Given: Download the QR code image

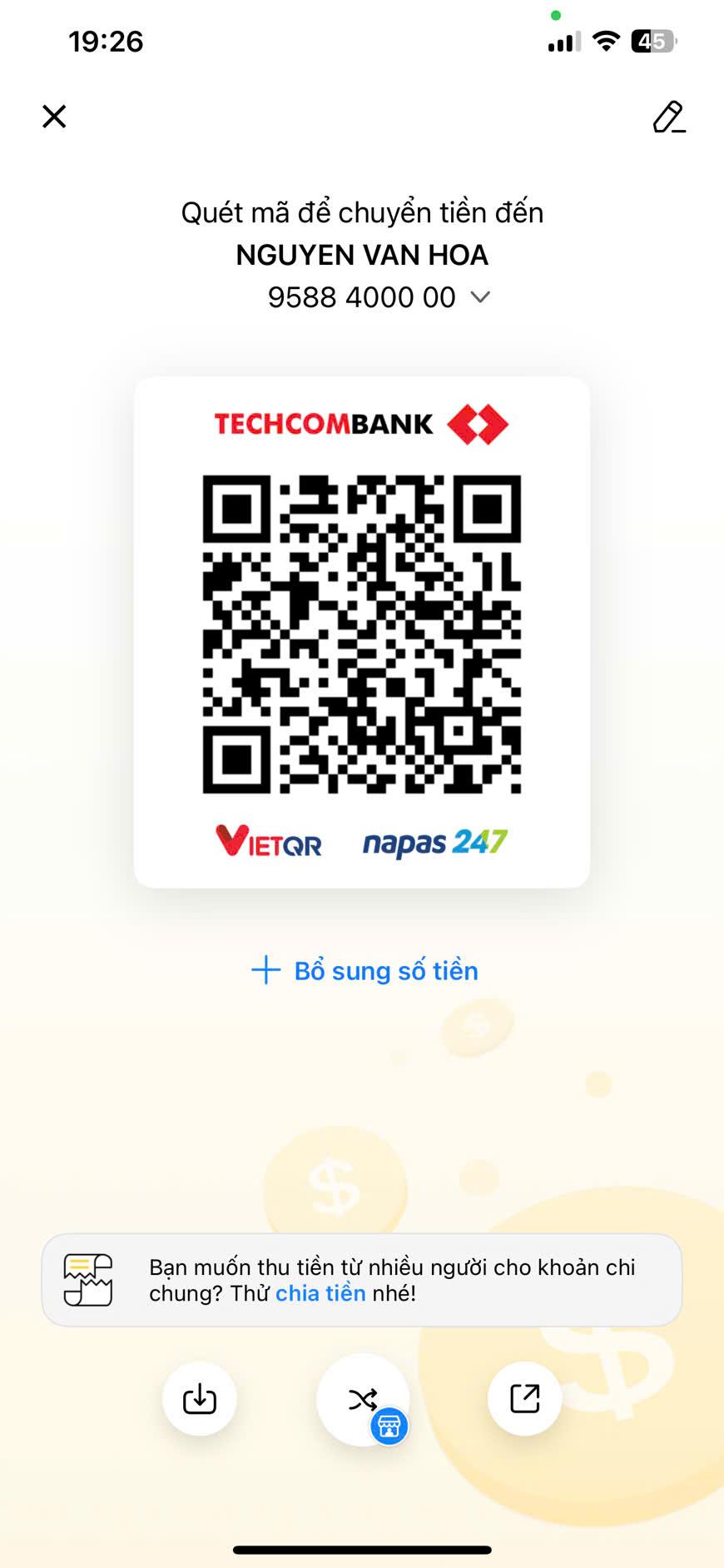Looking at the screenshot, I should point(200,1399).
